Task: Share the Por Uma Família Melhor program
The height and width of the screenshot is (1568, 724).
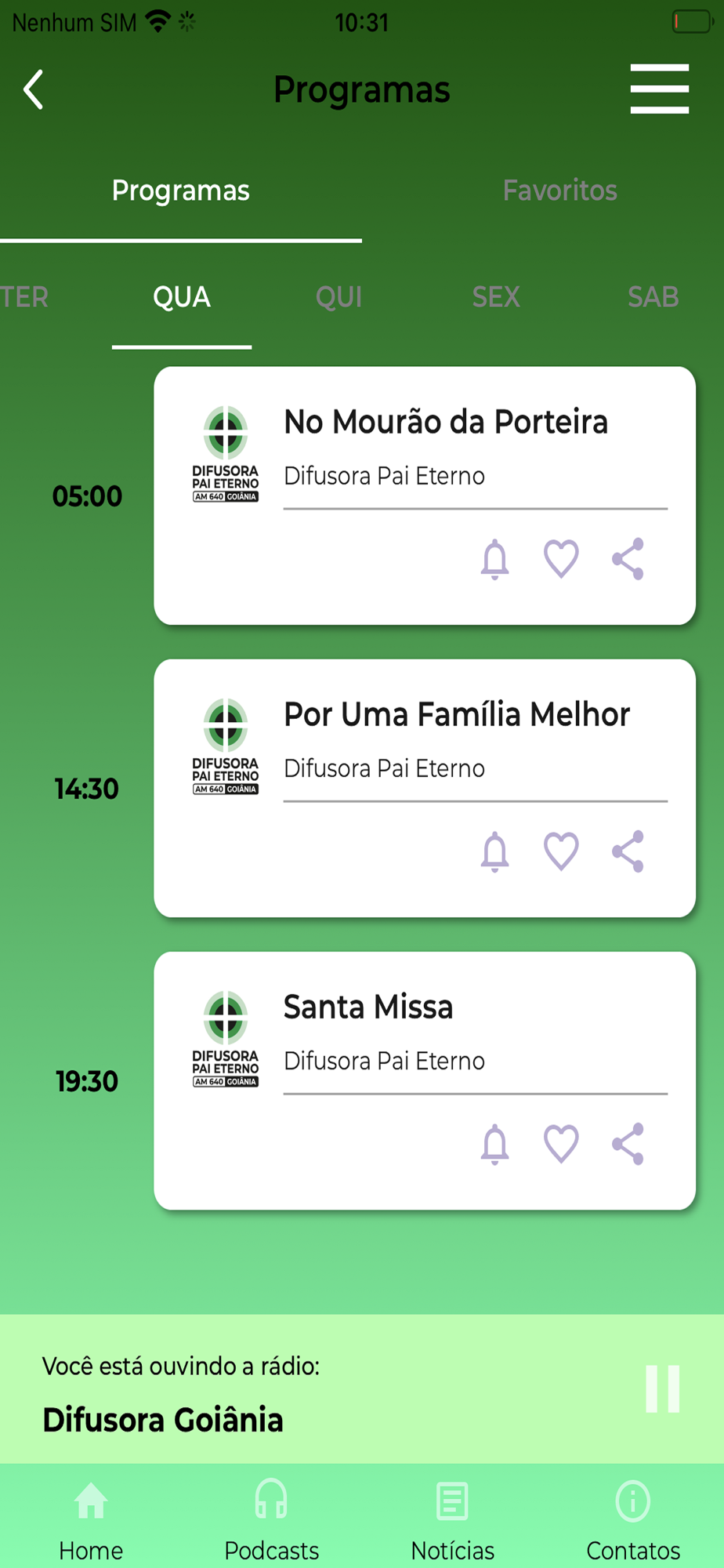Action: coord(628,851)
